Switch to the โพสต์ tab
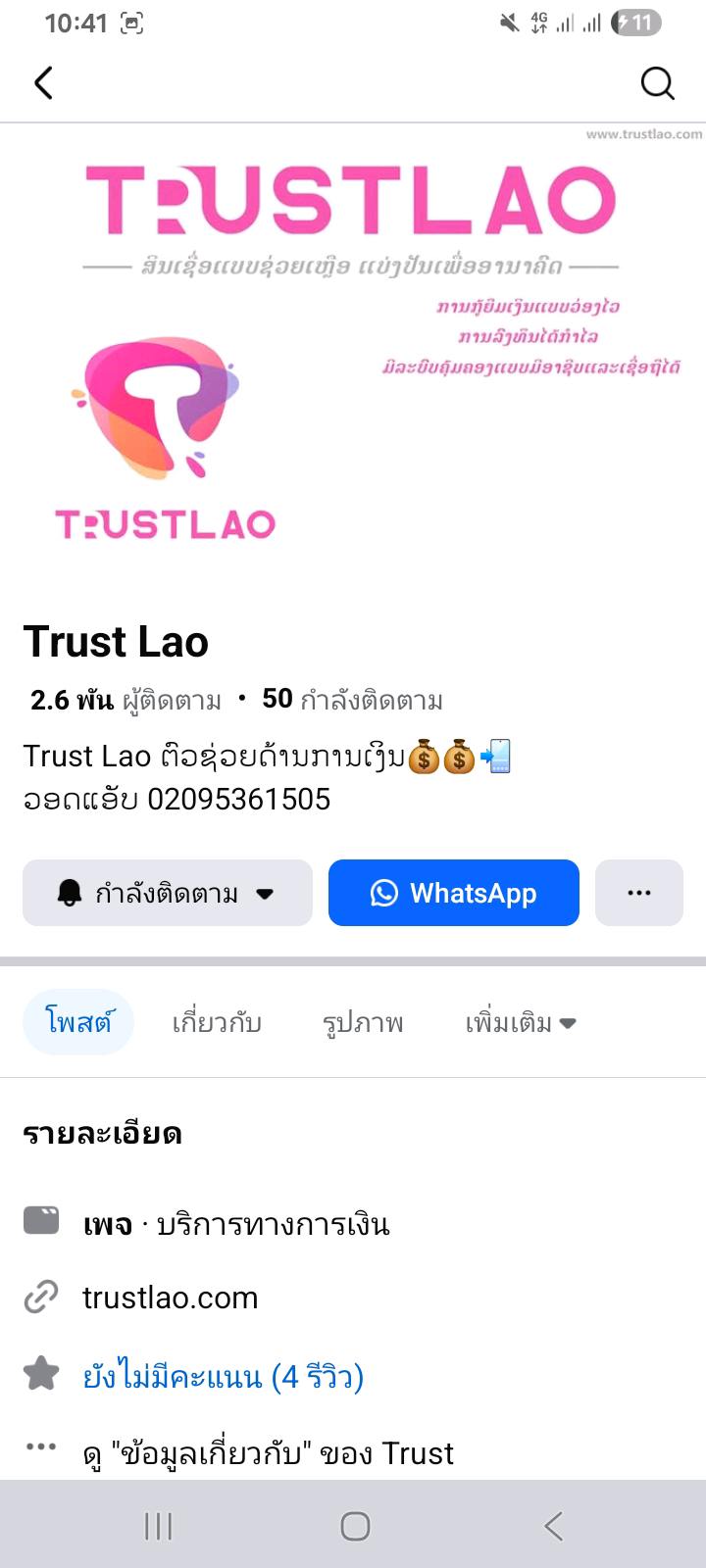The image size is (706, 1568). tap(77, 1022)
